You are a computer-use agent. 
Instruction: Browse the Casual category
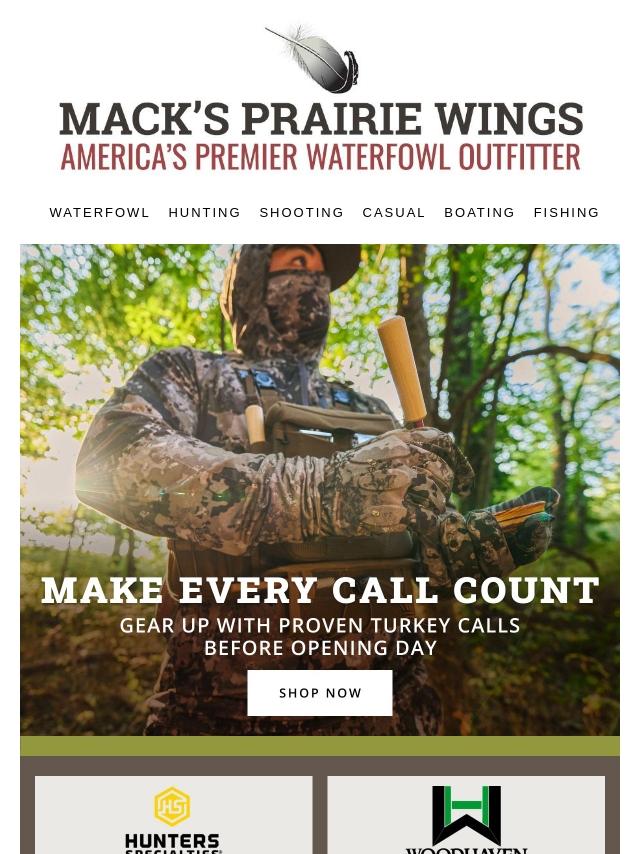(x=394, y=213)
